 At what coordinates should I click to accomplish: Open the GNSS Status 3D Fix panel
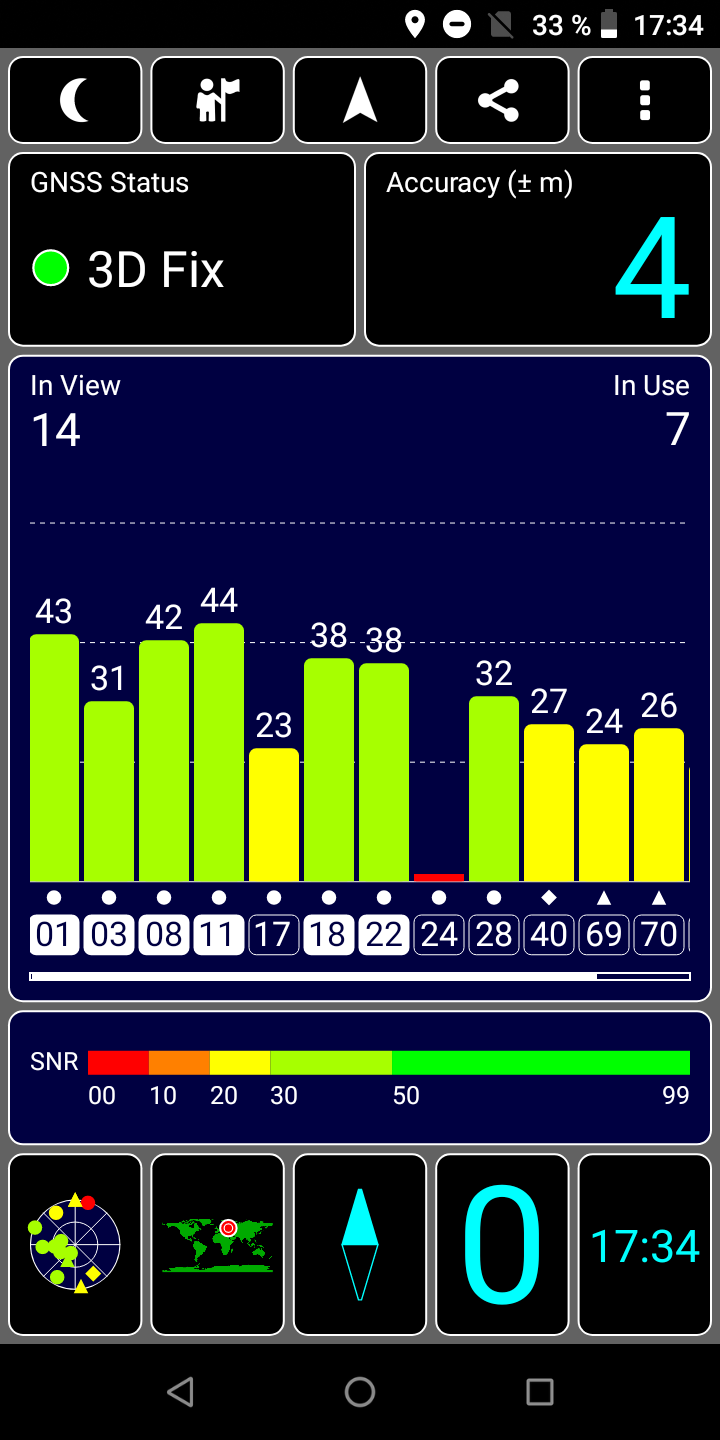pos(182,249)
